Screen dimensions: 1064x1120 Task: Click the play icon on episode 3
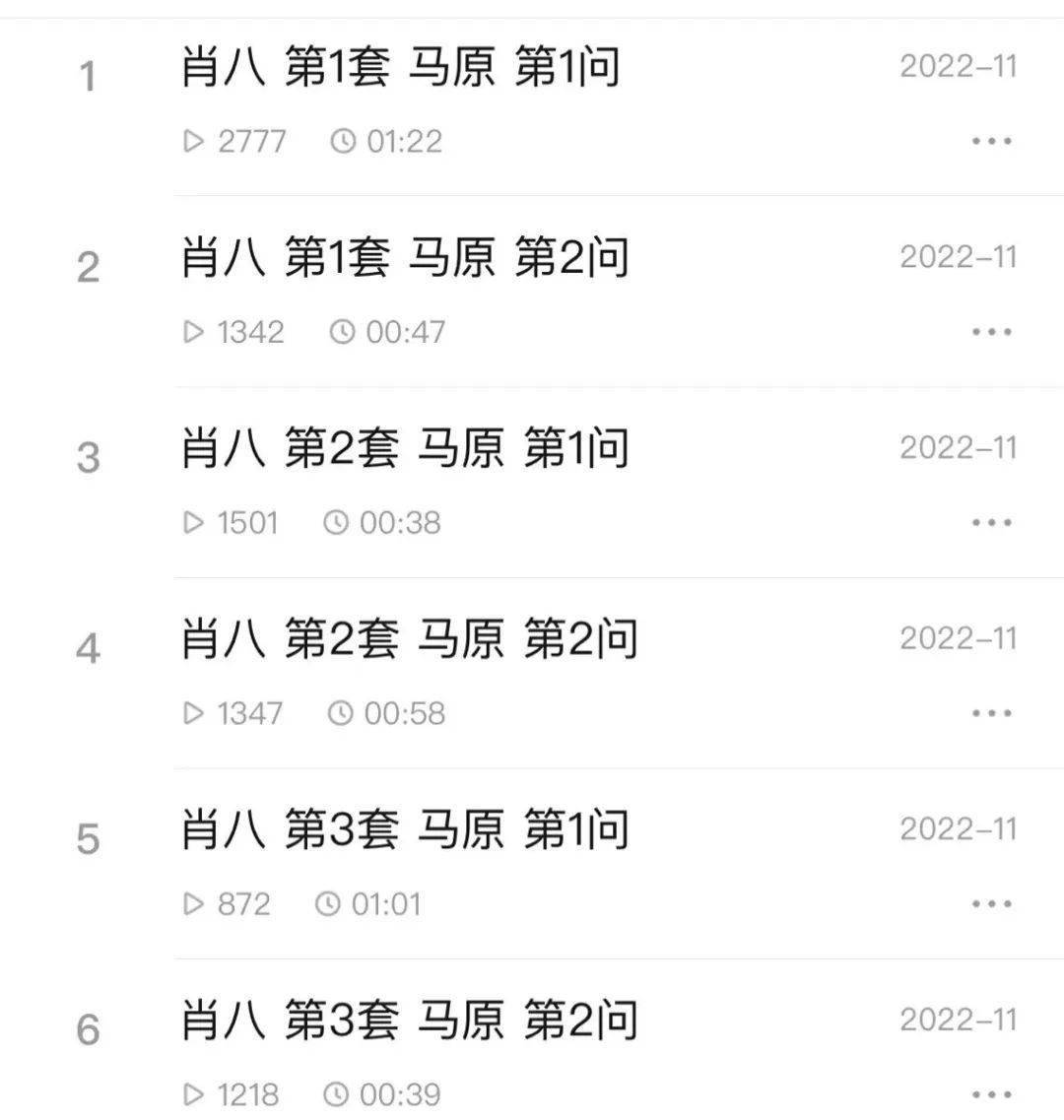point(193,523)
